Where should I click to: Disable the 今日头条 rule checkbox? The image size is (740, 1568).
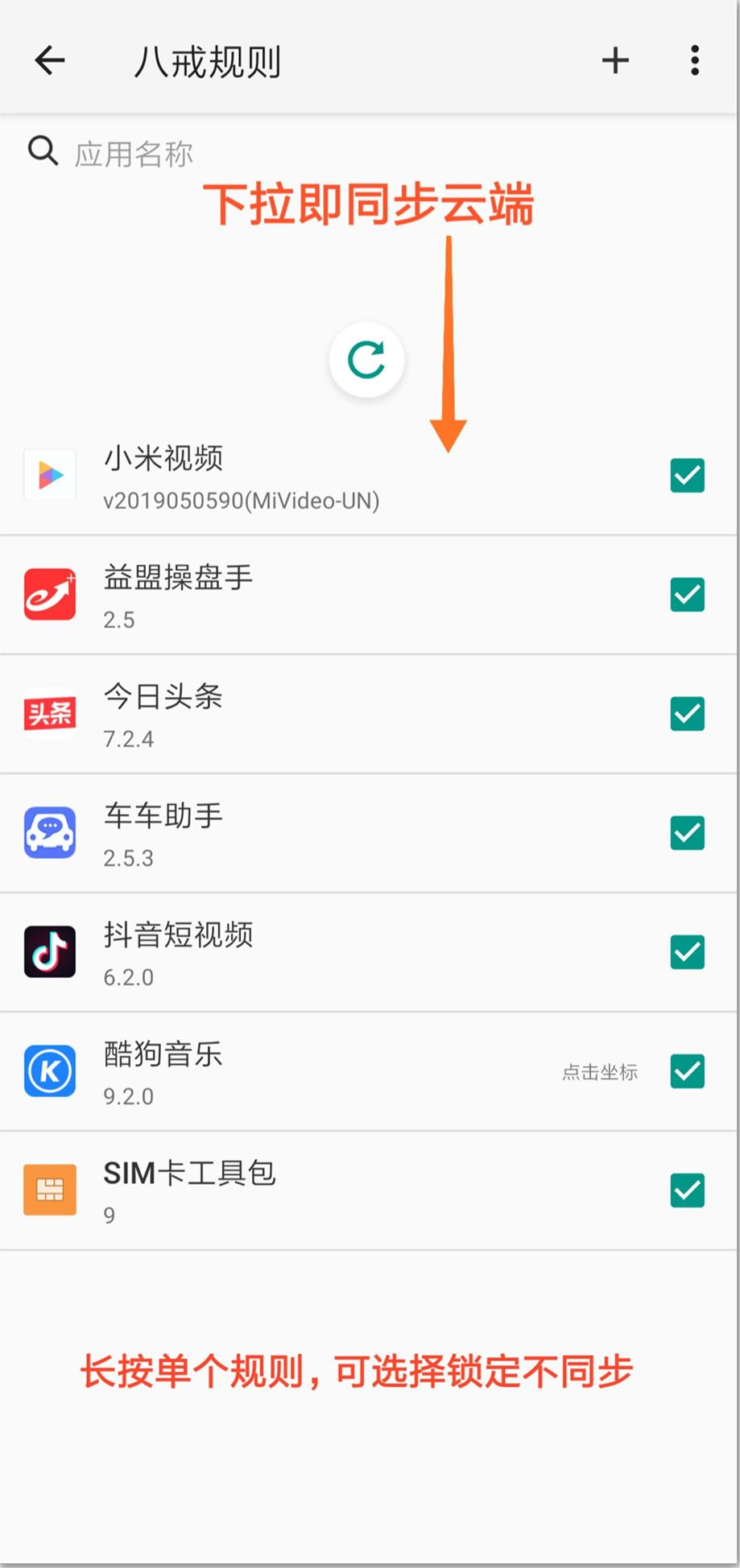(686, 713)
